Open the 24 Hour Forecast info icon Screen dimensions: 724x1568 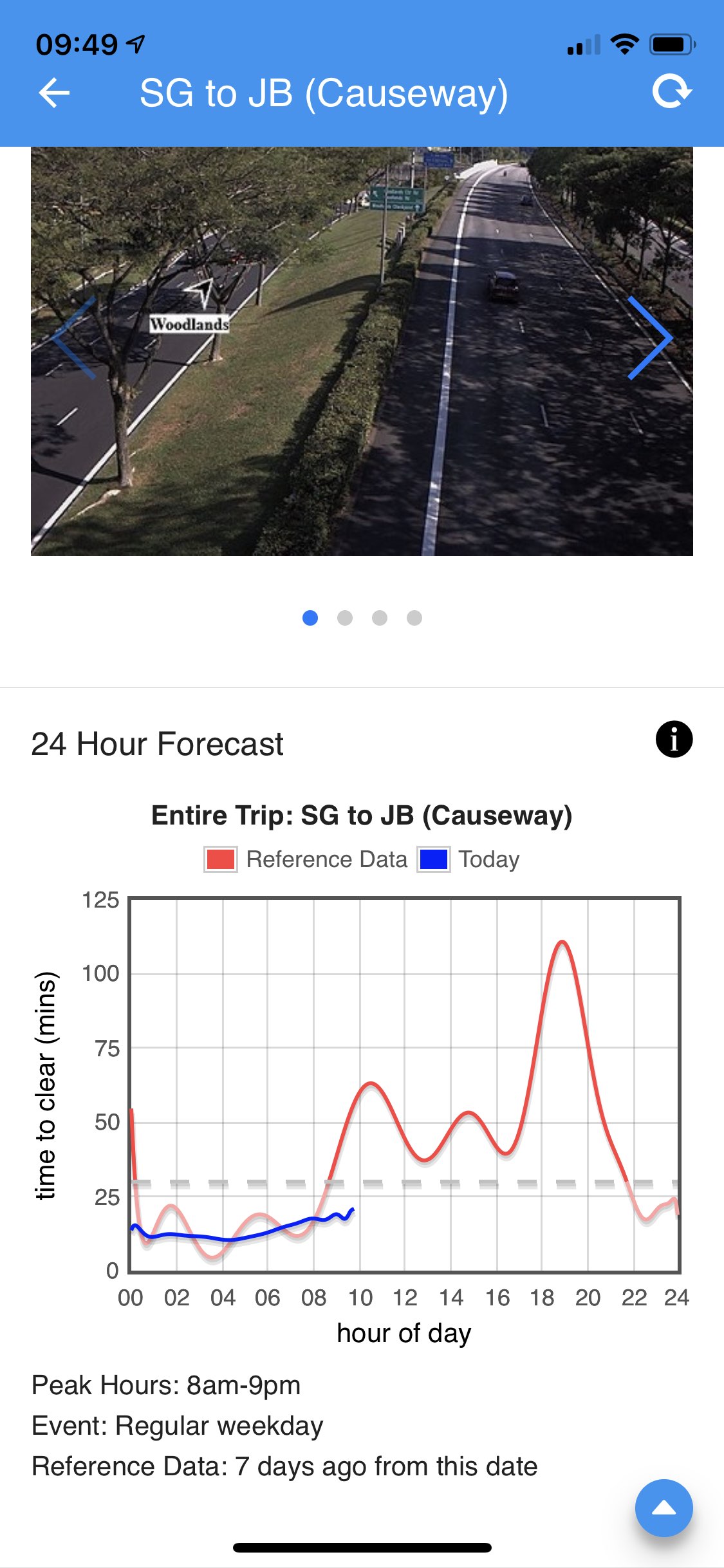pyautogui.click(x=674, y=739)
